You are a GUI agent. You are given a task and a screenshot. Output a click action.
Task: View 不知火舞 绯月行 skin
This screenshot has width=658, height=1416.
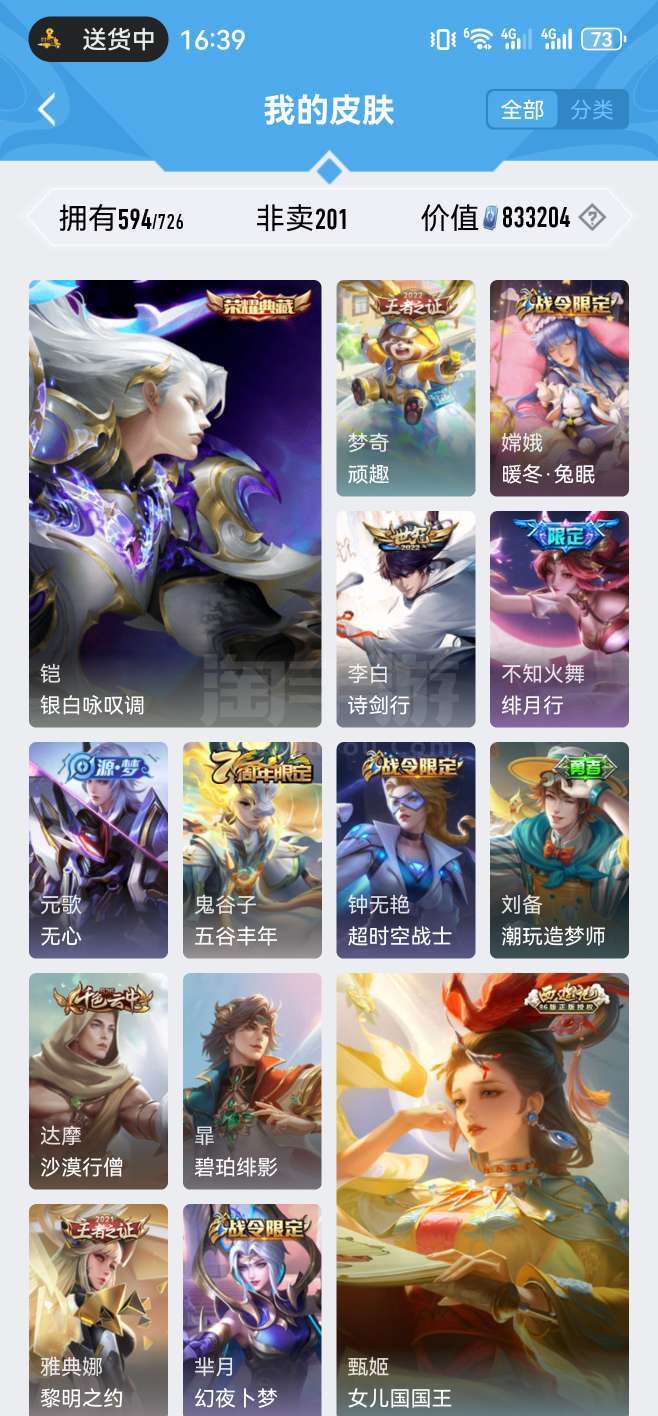tap(559, 619)
